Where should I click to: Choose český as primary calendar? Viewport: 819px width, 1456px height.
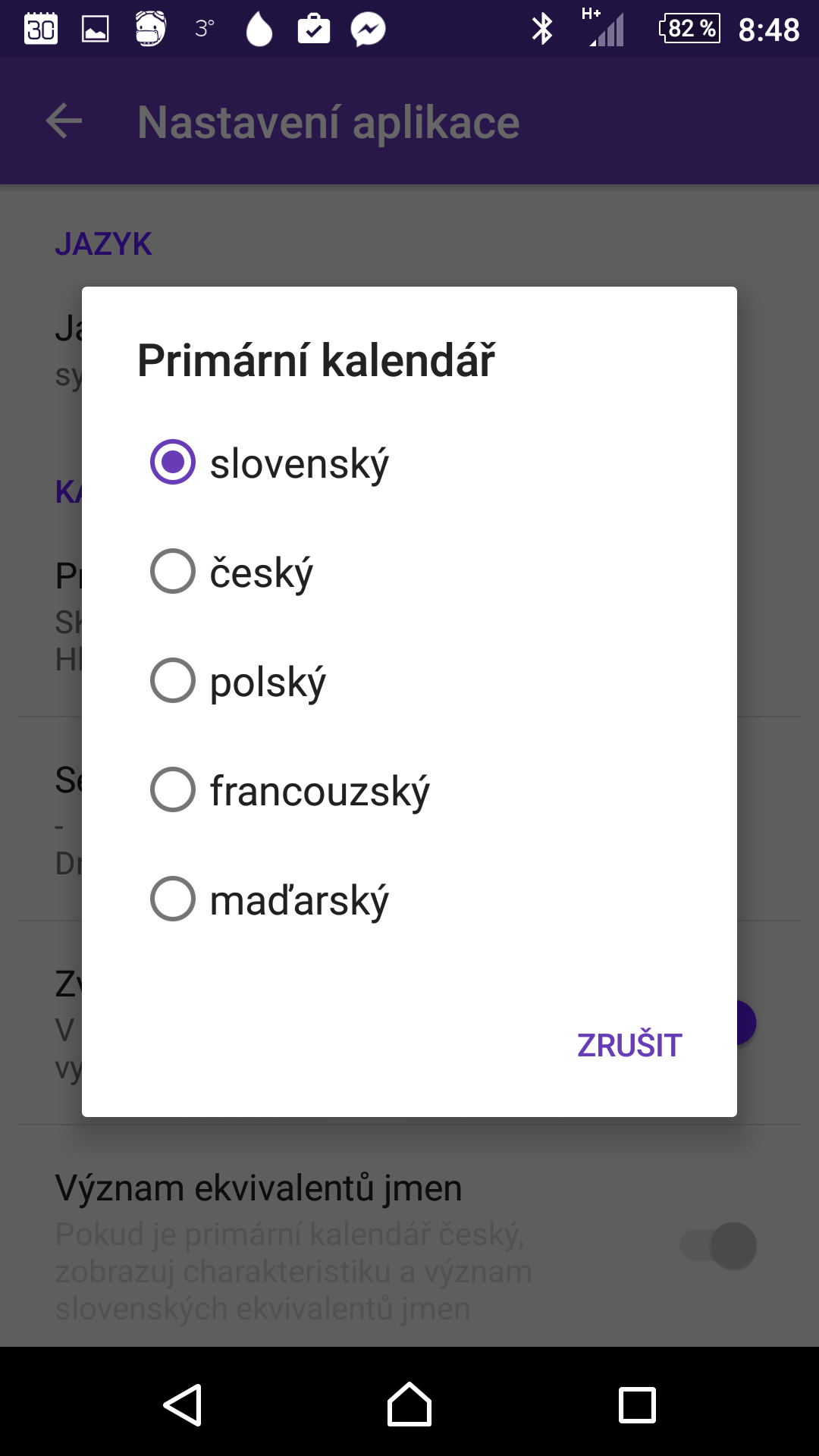[409, 571]
